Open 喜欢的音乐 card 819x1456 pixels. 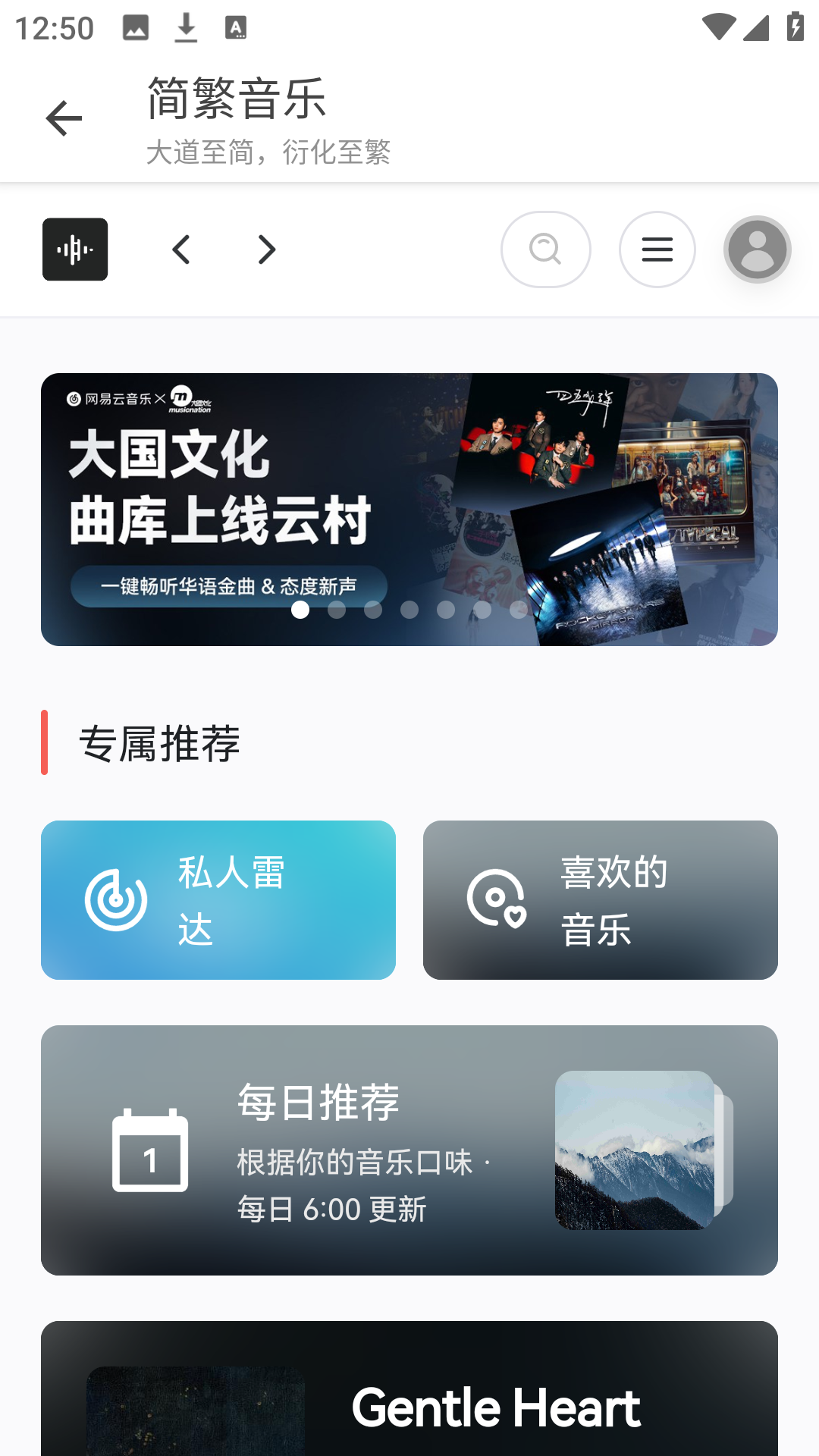(600, 900)
